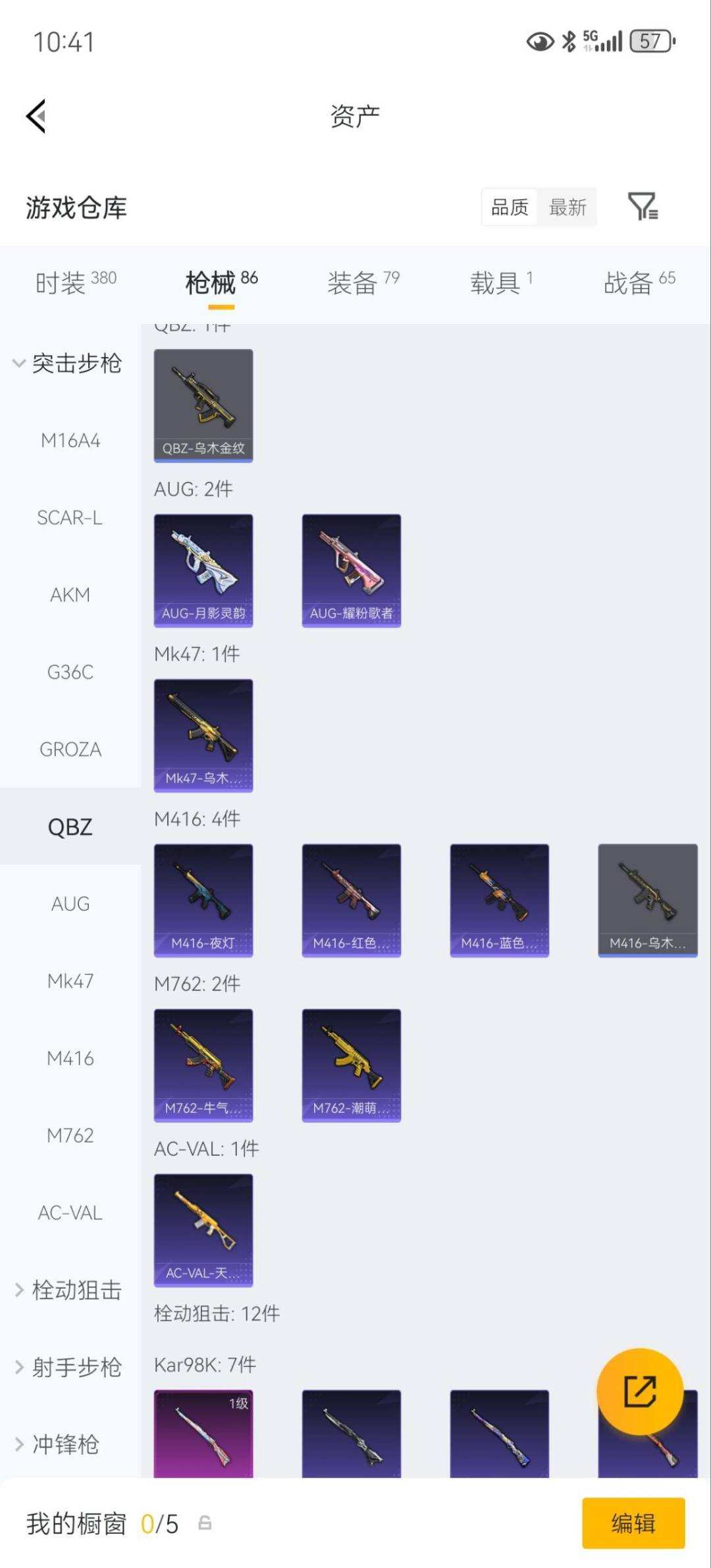View the M762-潮萌 skin tile
711x1568 pixels.
352,1065
